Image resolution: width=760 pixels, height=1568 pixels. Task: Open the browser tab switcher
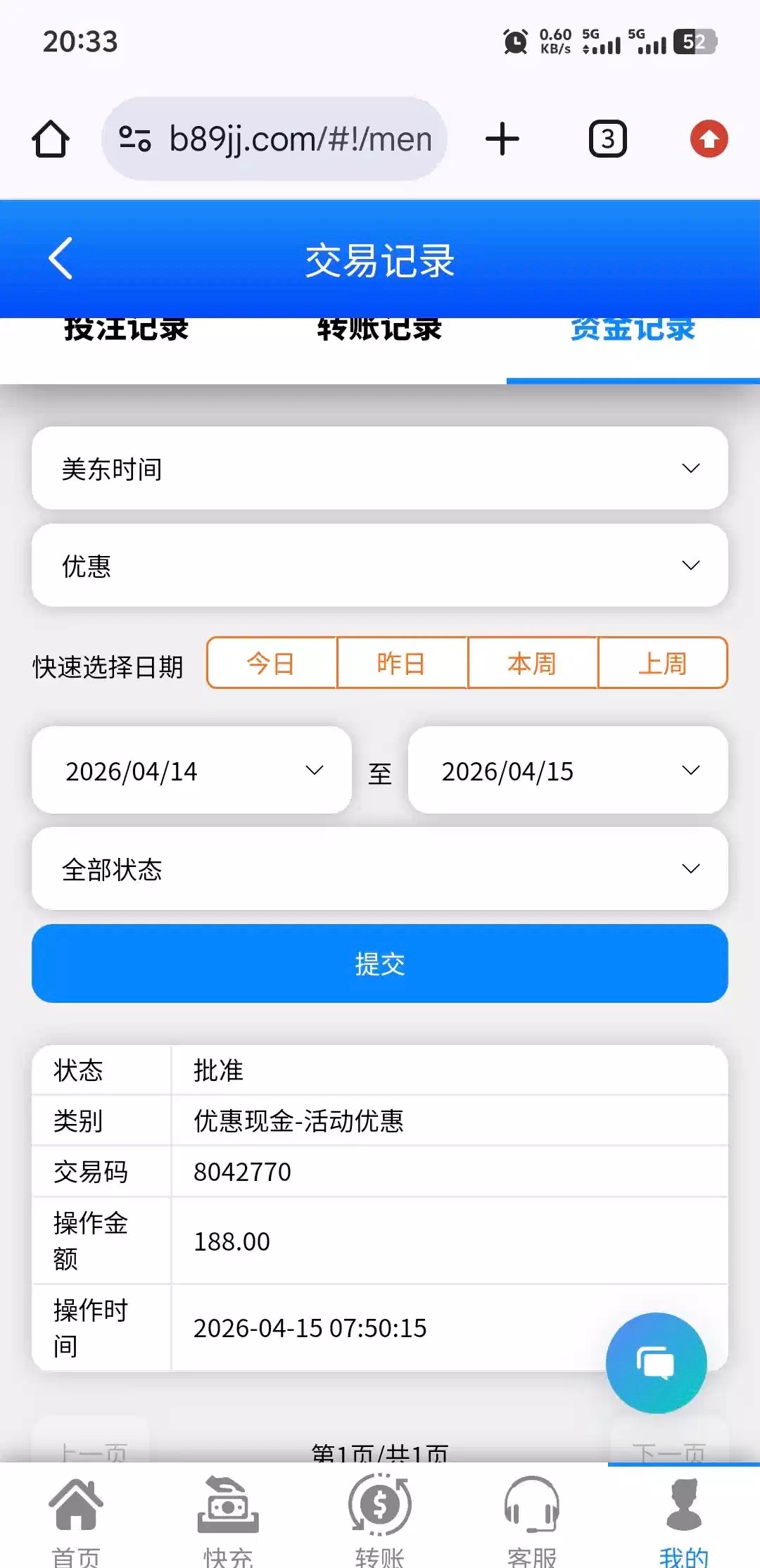click(607, 139)
